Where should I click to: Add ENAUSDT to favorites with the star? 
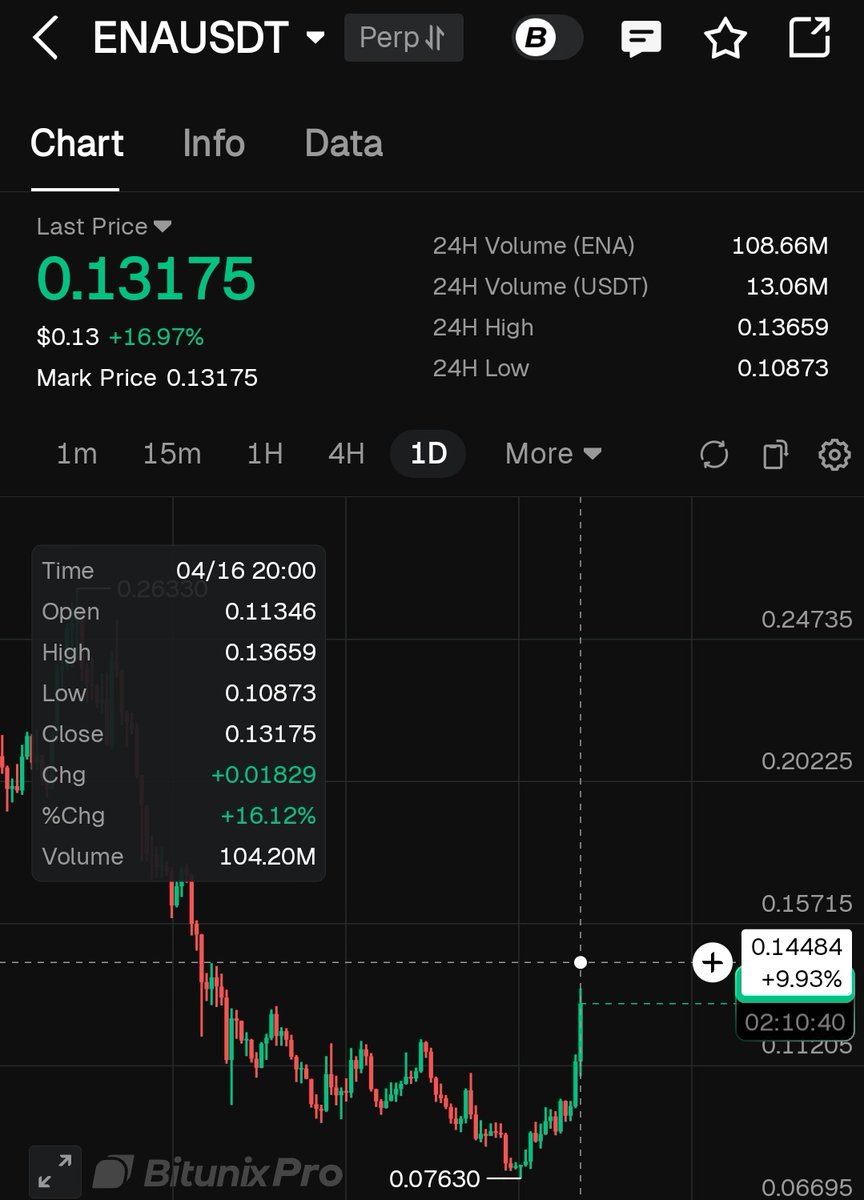(725, 39)
